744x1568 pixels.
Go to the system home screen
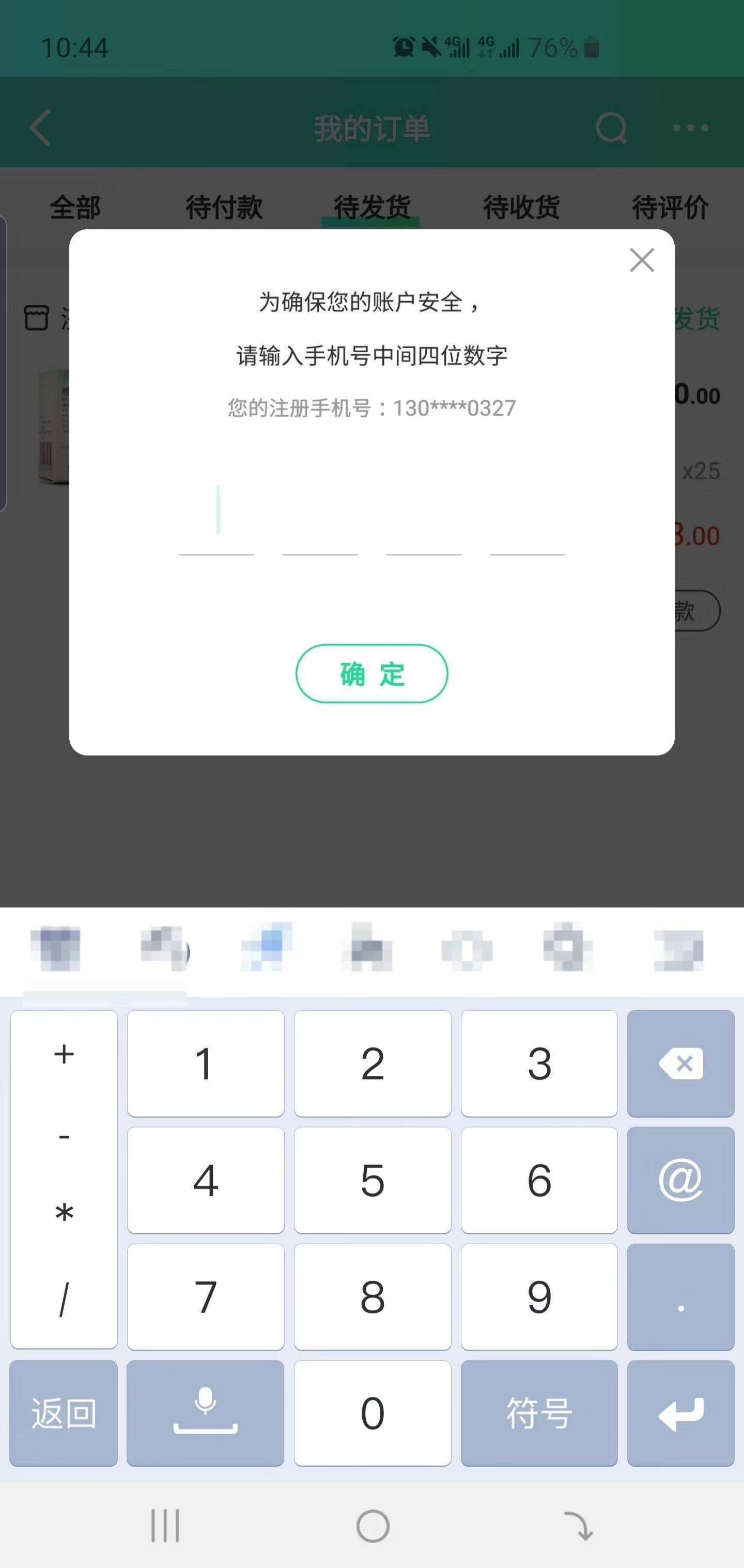[372, 1526]
